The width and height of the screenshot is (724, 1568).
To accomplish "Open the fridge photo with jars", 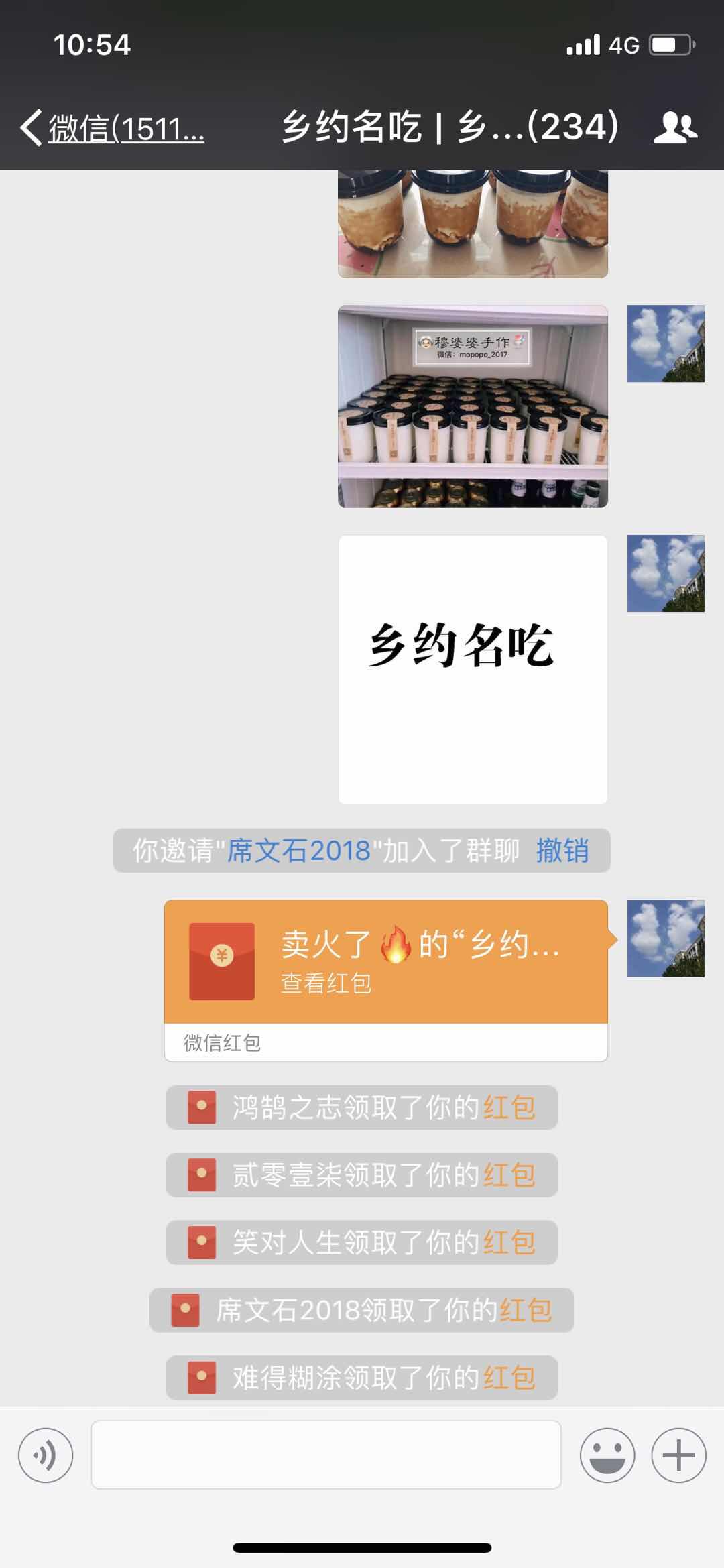I will point(473,406).
